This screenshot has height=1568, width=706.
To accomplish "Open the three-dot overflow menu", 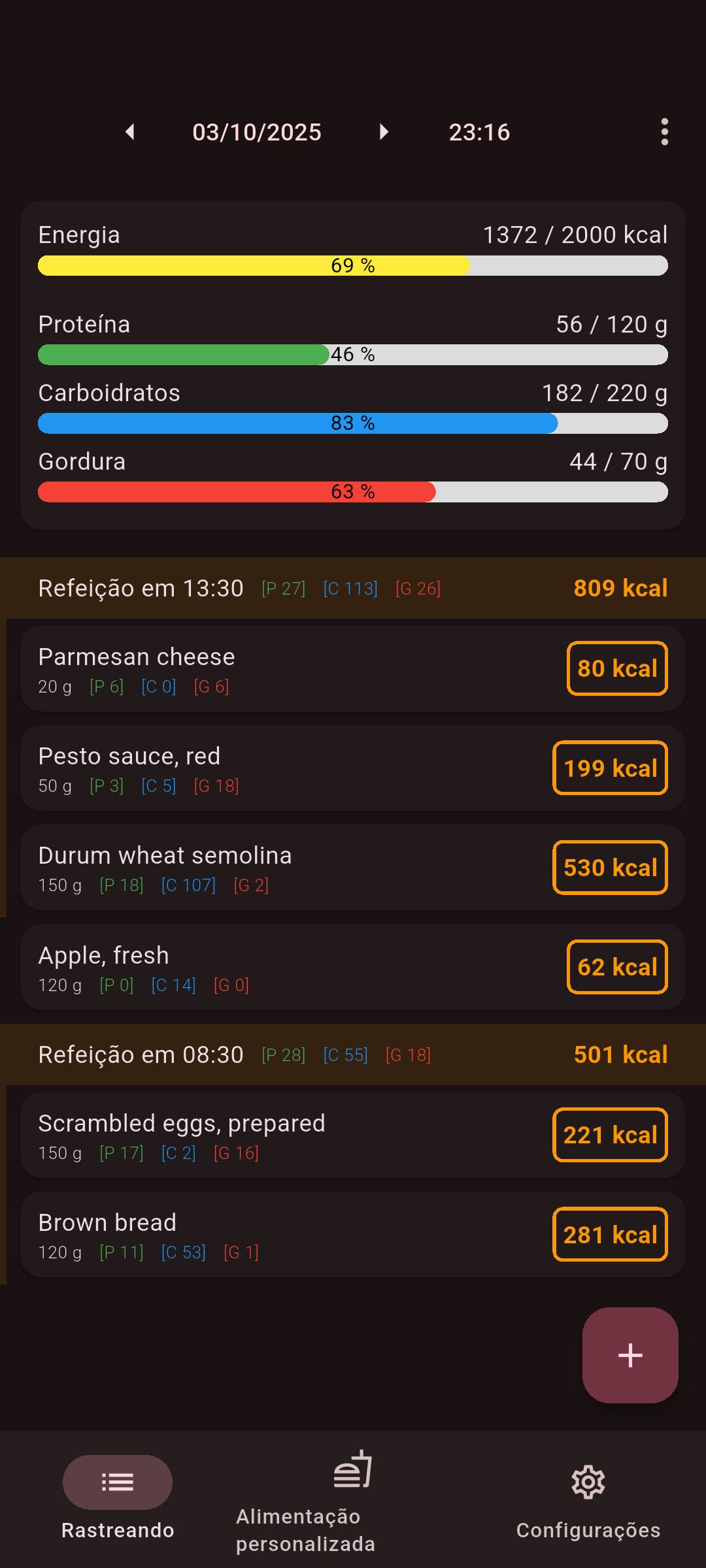I will (664, 132).
